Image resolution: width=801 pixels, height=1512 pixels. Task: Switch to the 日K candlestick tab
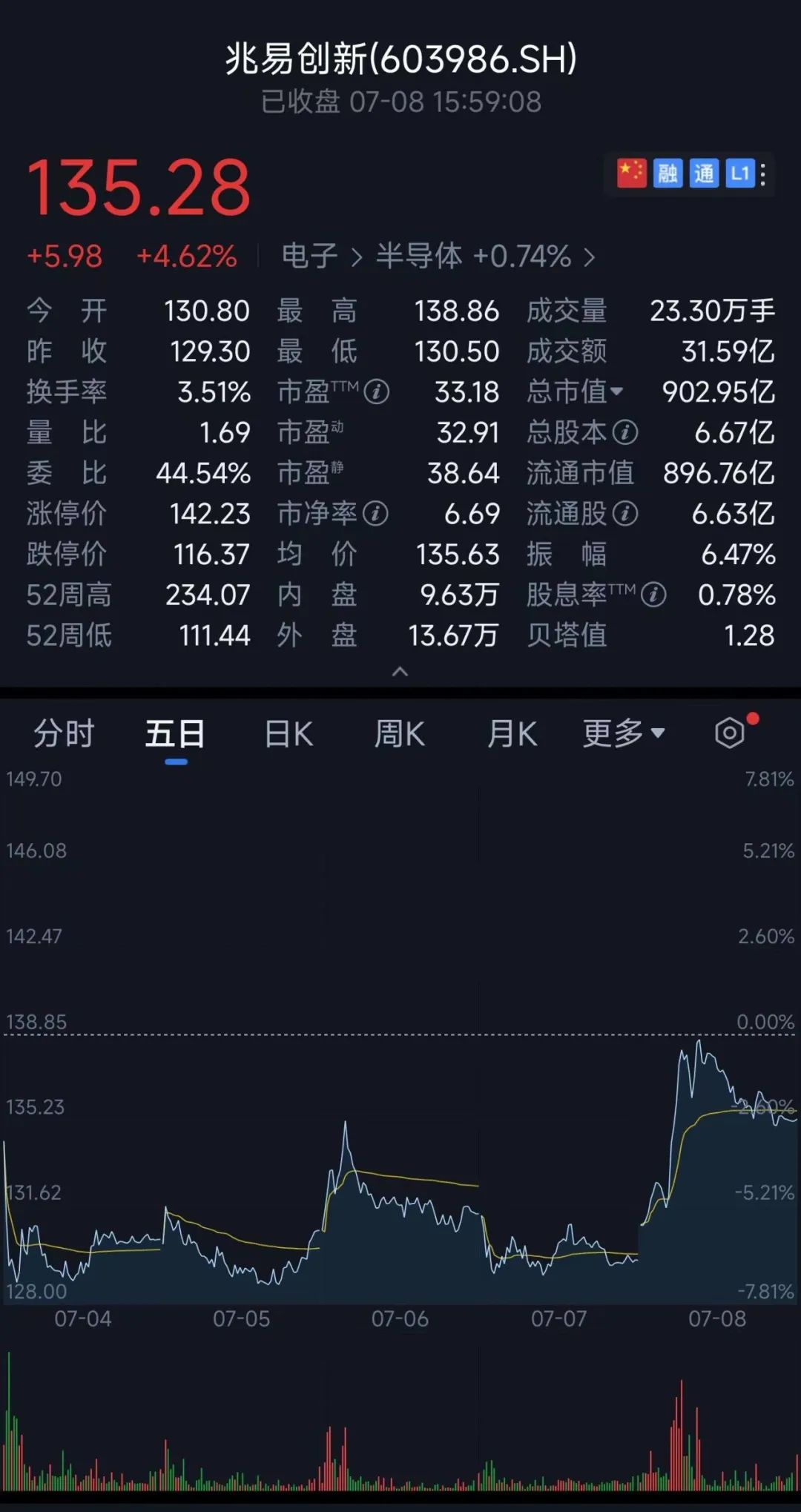288,733
